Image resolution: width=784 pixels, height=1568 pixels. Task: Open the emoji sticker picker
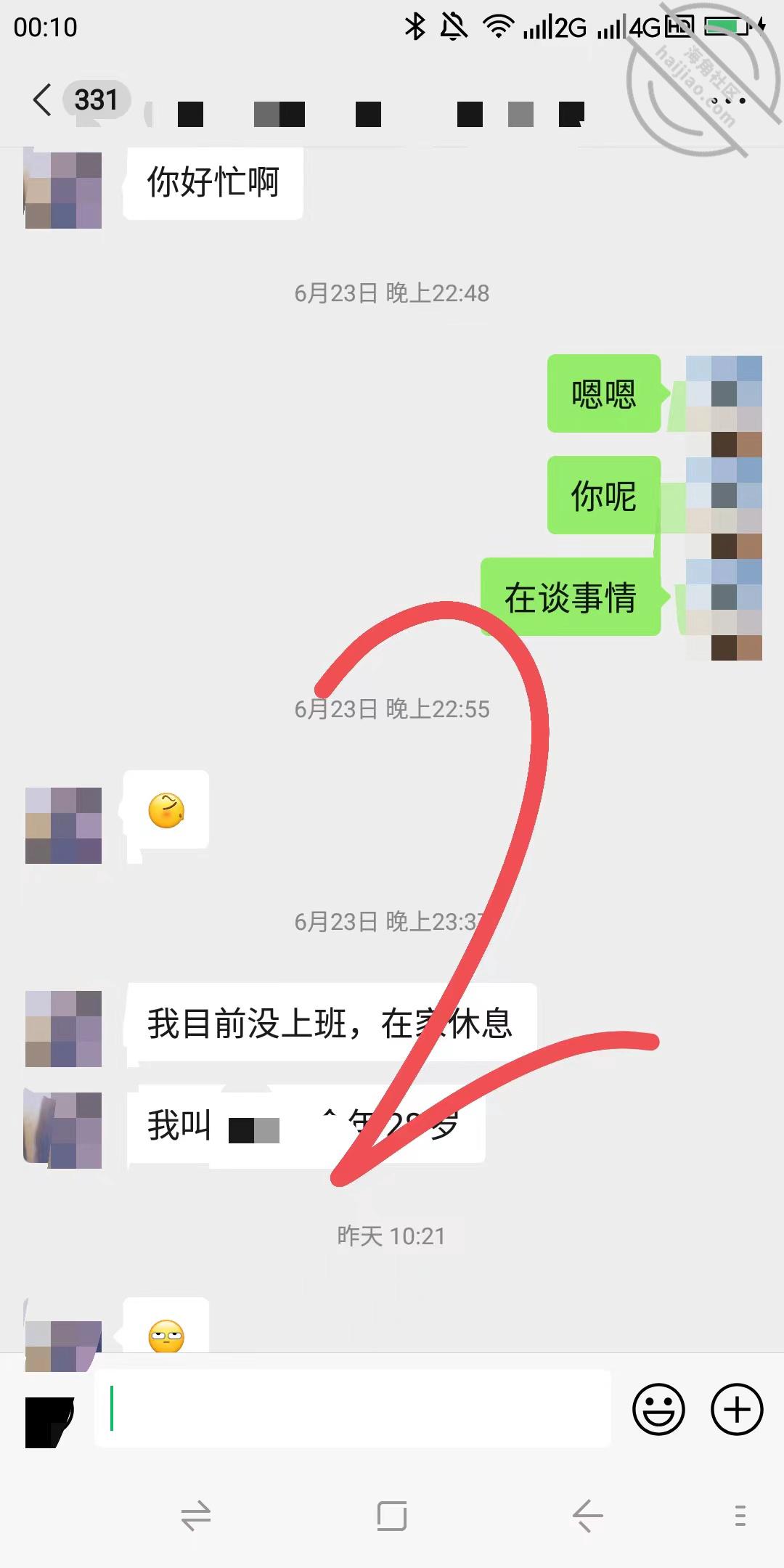click(658, 1410)
